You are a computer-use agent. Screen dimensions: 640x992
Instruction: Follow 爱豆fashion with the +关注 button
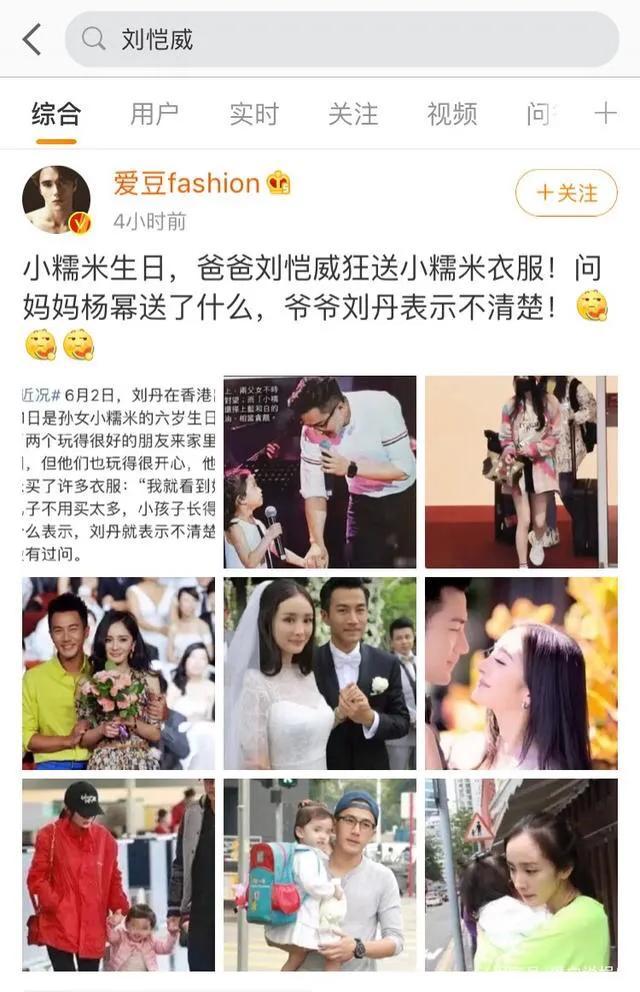(566, 193)
